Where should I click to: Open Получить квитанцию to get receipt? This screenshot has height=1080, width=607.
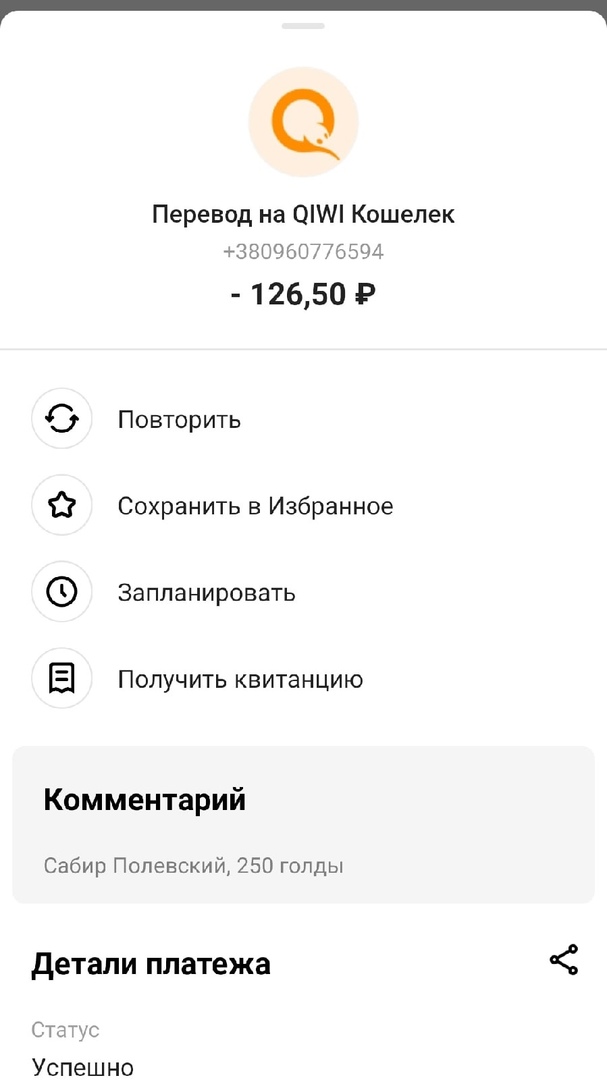tap(240, 680)
